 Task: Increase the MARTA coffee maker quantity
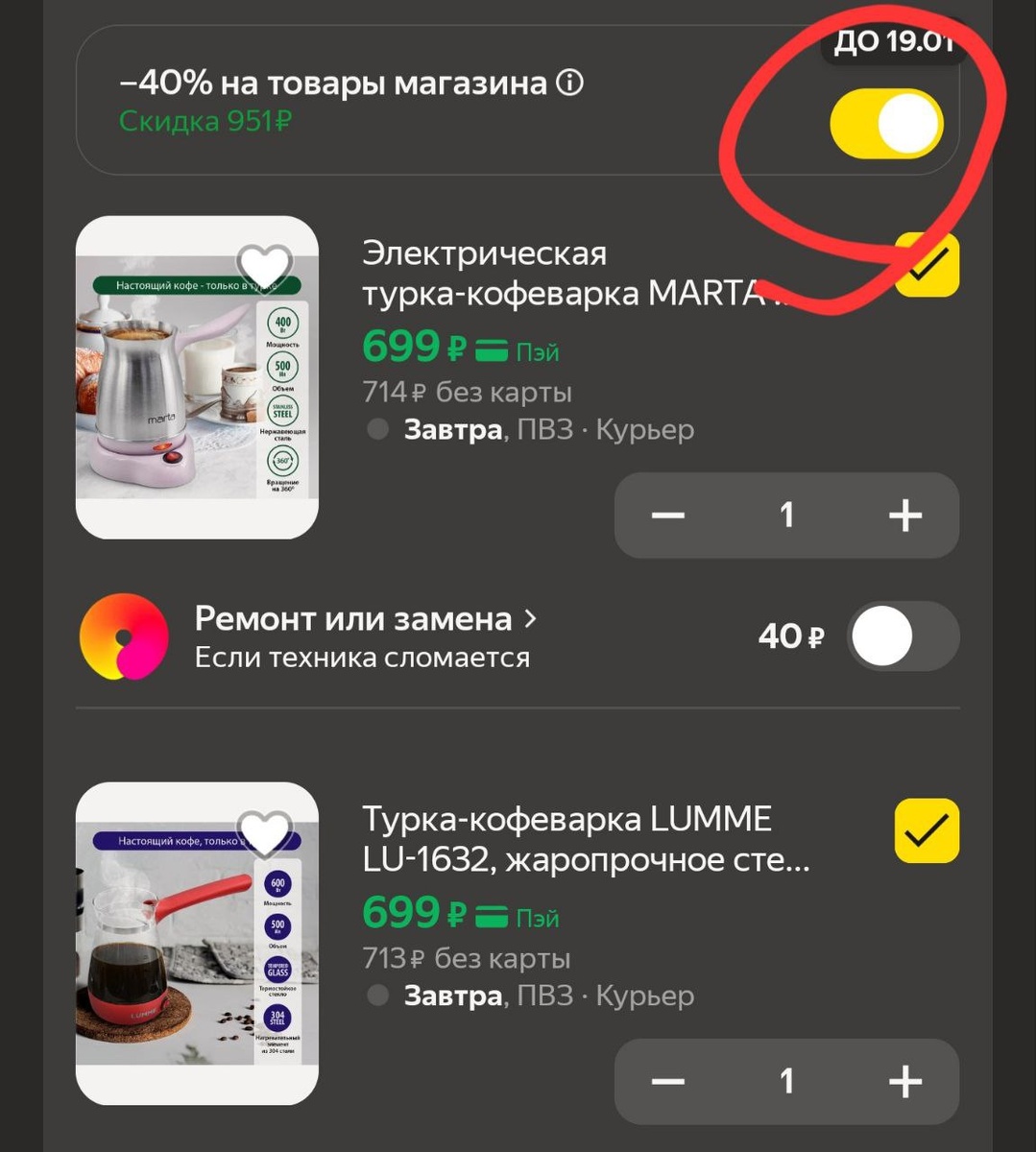click(904, 516)
